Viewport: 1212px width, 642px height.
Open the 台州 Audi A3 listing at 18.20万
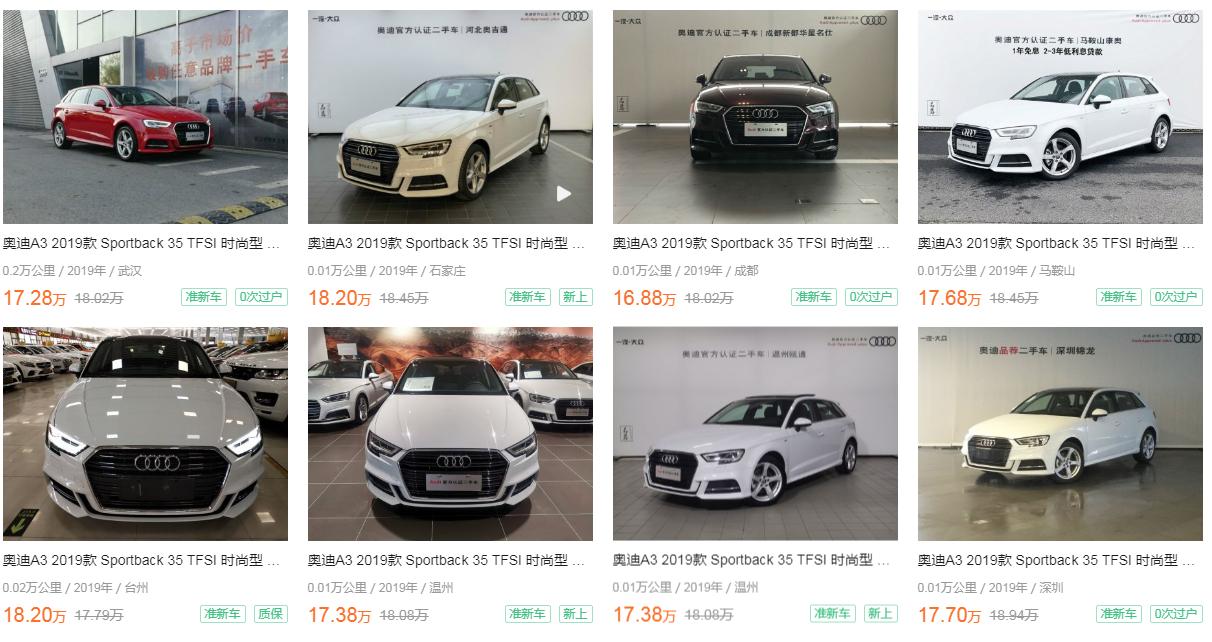pos(145,434)
